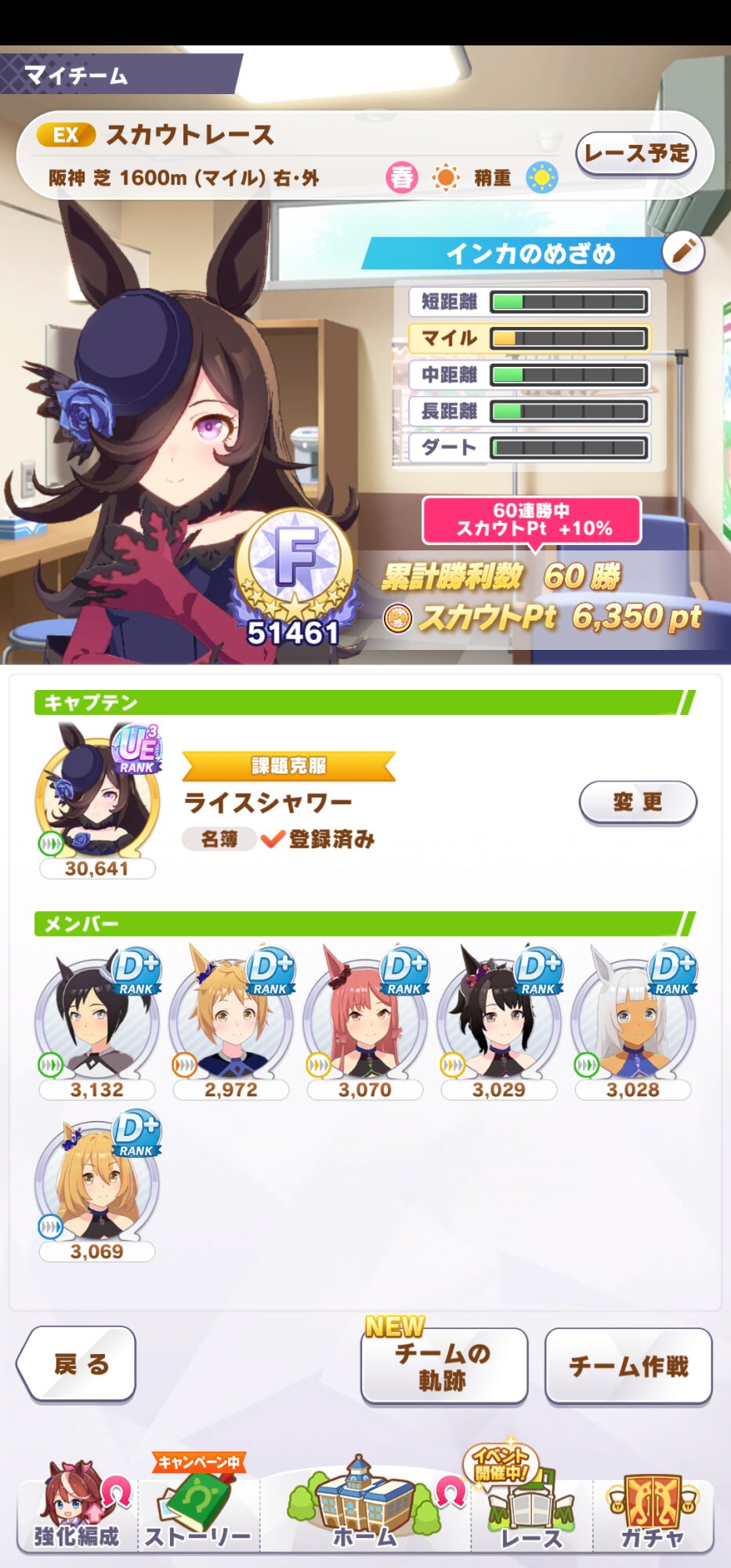Image resolution: width=731 pixels, height=1568 pixels.
Task: Select the member with score 3,069
Action: 97,1184
